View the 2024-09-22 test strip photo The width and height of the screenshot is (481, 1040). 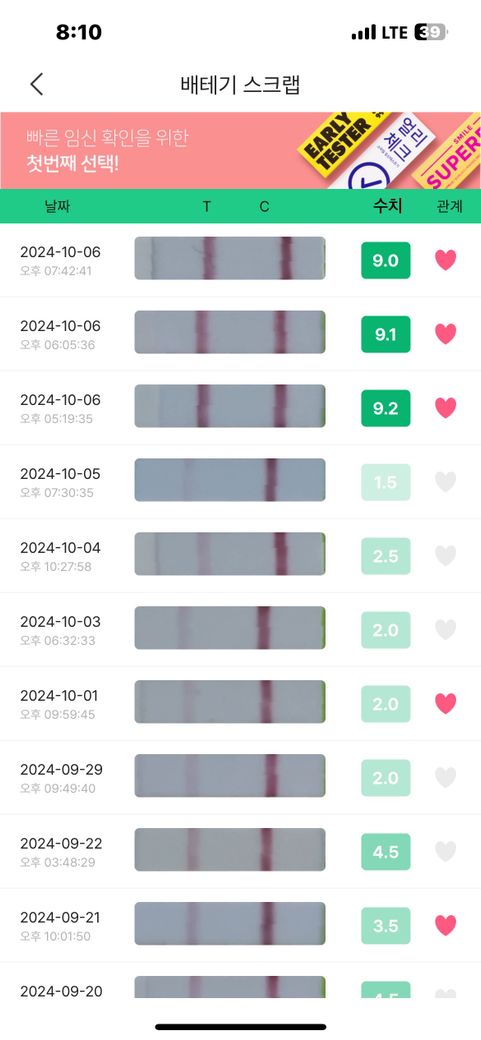(x=230, y=850)
